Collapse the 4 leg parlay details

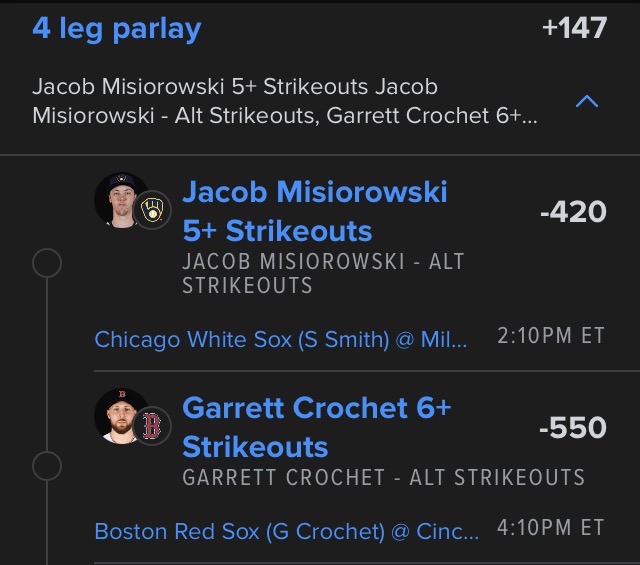(x=588, y=102)
